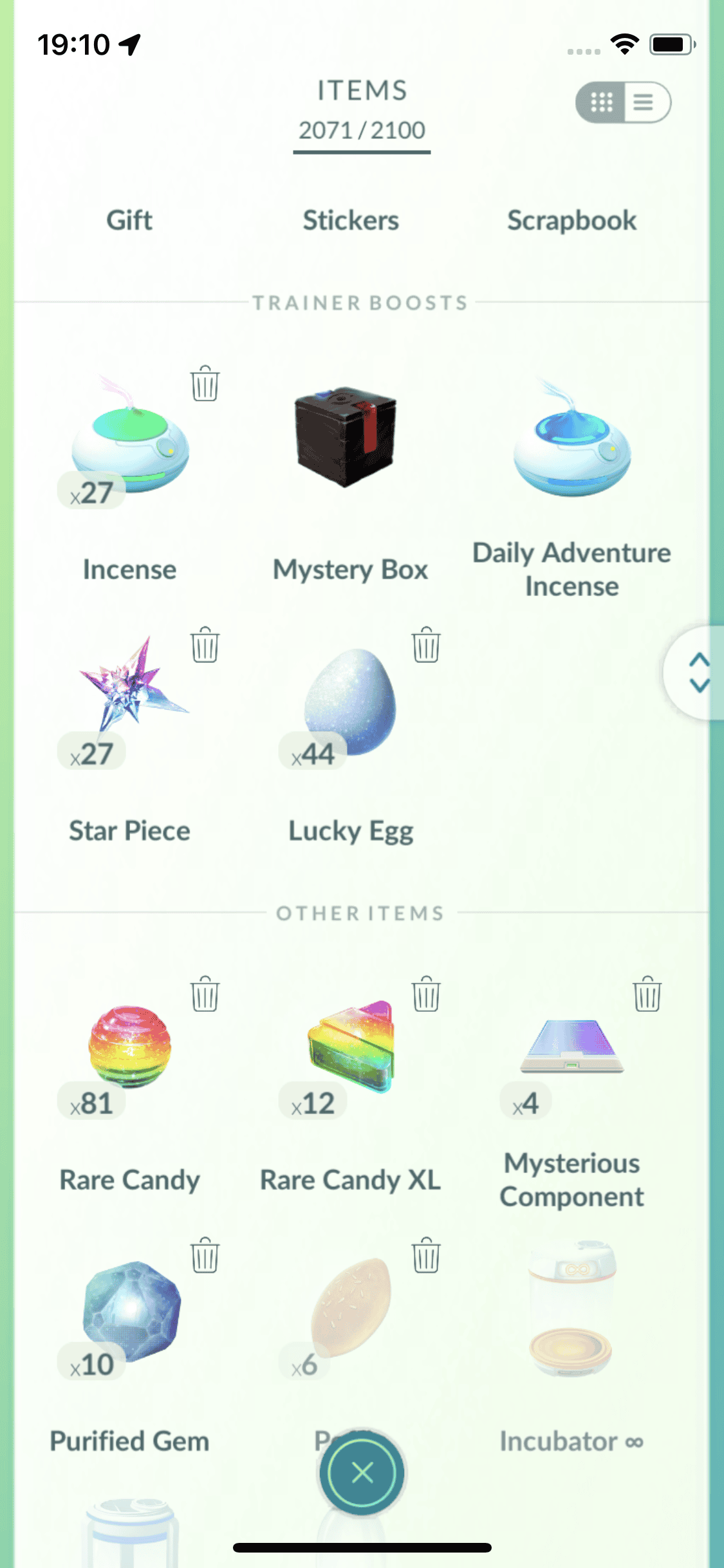Delete Rare Candy using trash icon
The image size is (724, 1568).
(x=205, y=994)
